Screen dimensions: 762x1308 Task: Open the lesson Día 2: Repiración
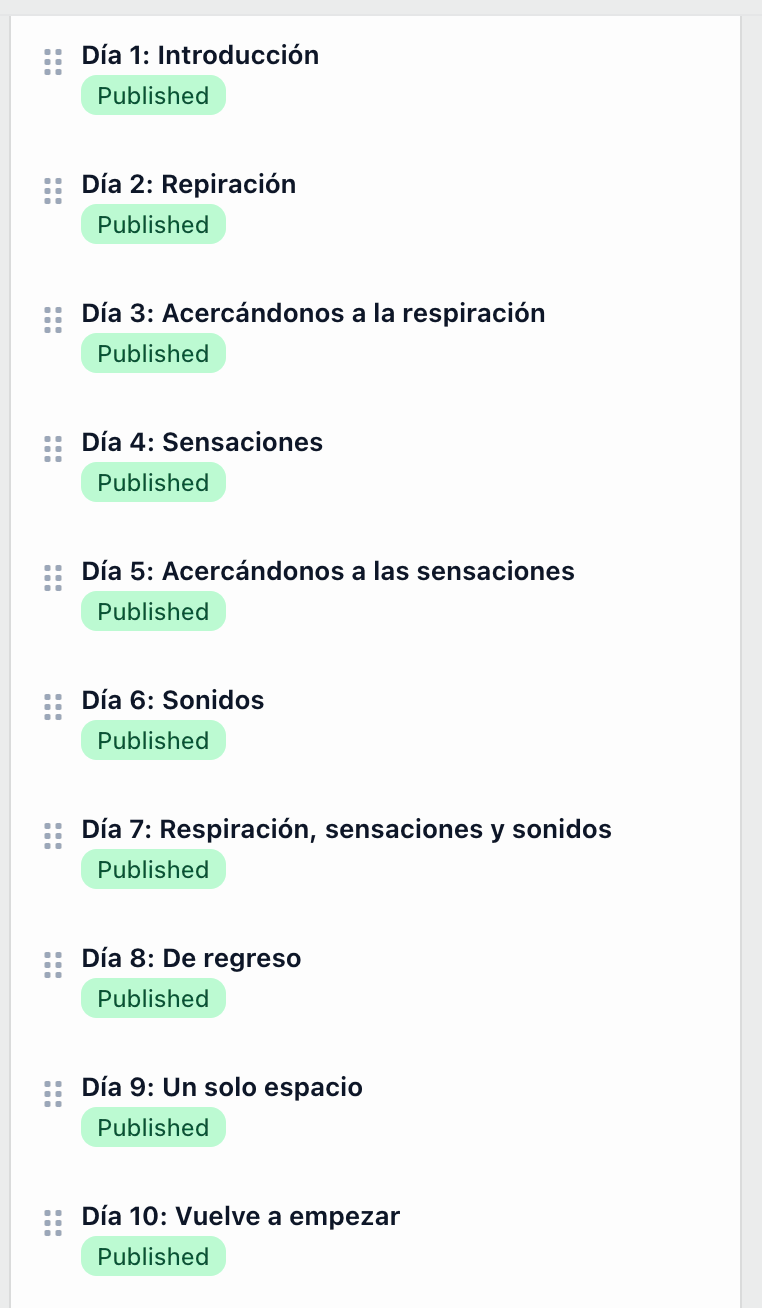[189, 184]
